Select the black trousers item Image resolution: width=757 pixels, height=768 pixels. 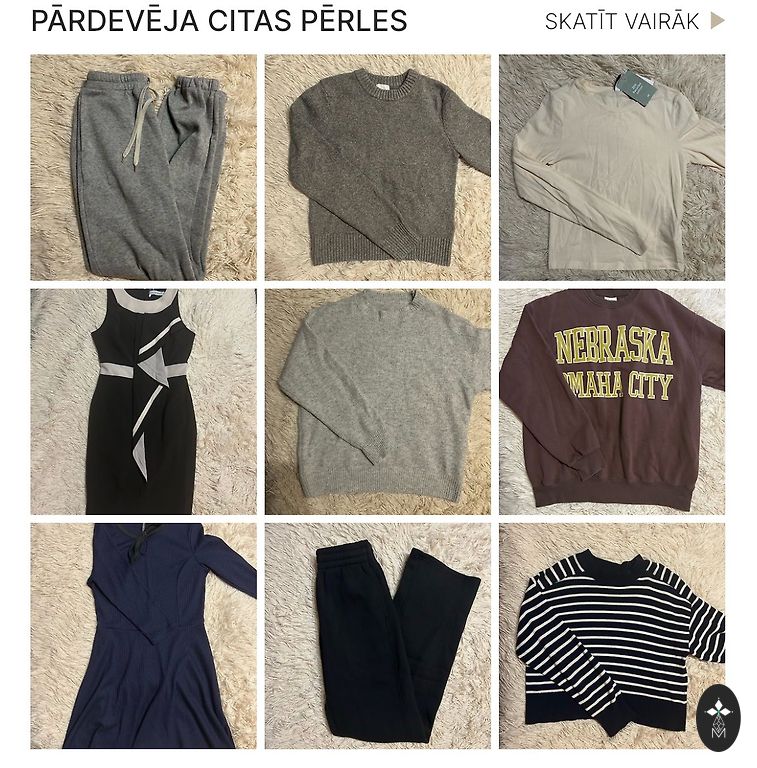[377, 635]
